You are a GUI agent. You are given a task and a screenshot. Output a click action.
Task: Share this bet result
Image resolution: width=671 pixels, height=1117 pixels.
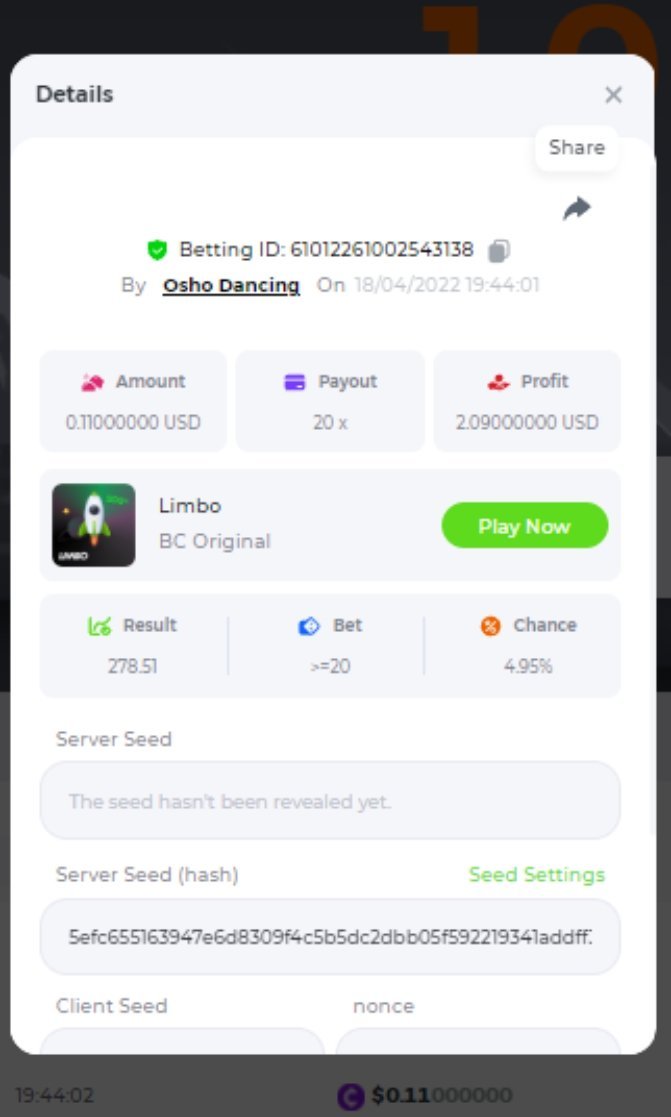[x=577, y=208]
